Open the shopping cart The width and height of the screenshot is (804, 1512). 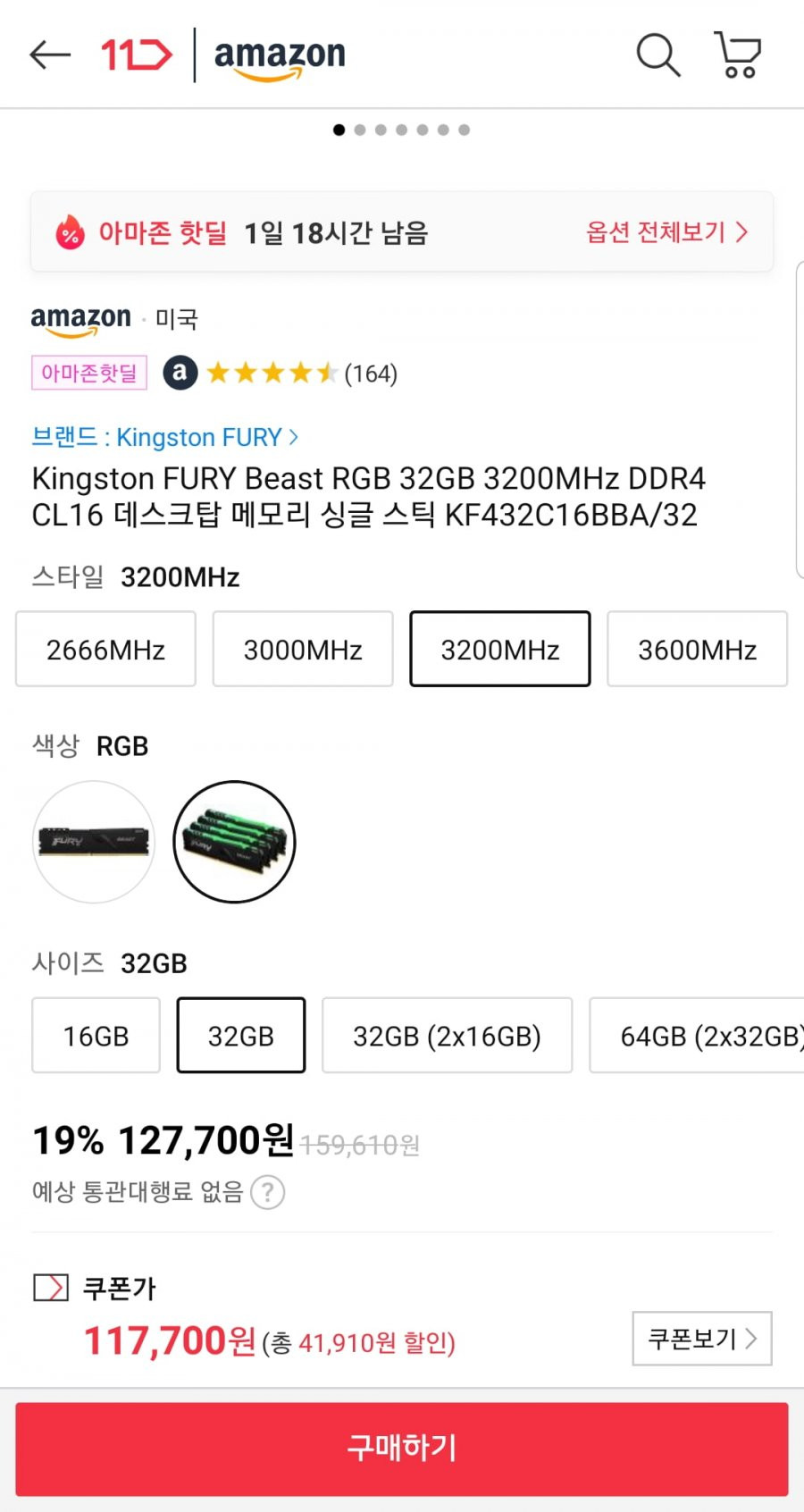738,55
